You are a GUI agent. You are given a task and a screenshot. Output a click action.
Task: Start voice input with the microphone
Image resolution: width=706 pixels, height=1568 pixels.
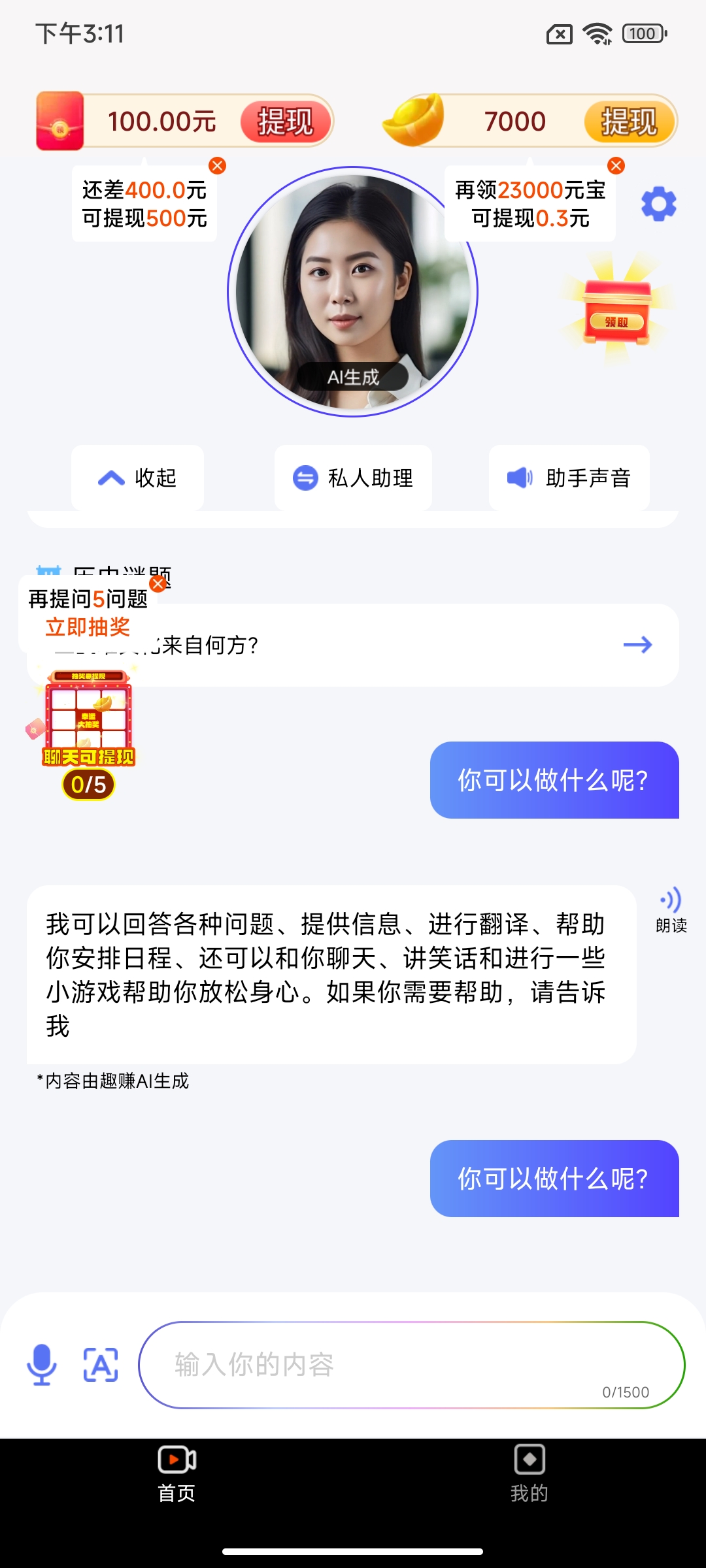click(42, 1364)
